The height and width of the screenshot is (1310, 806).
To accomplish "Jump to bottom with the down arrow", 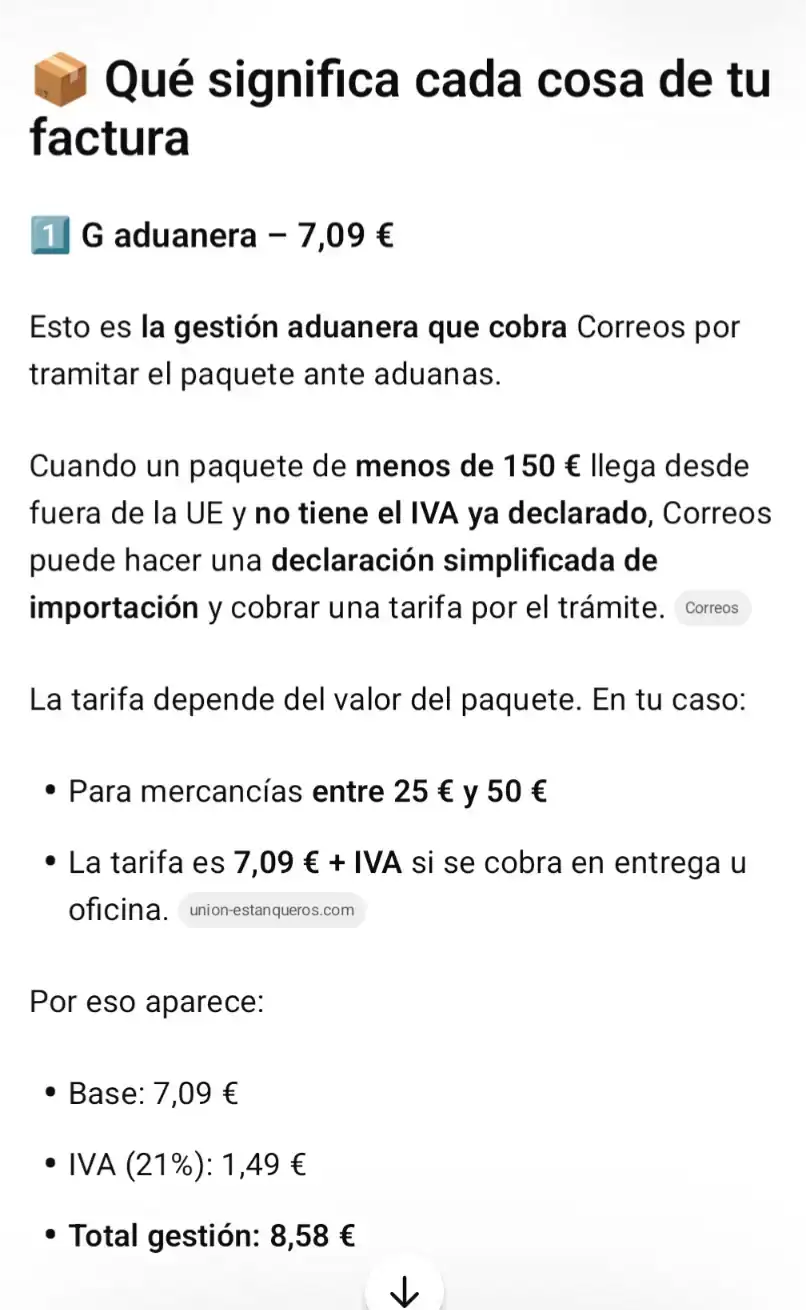I will (404, 1292).
